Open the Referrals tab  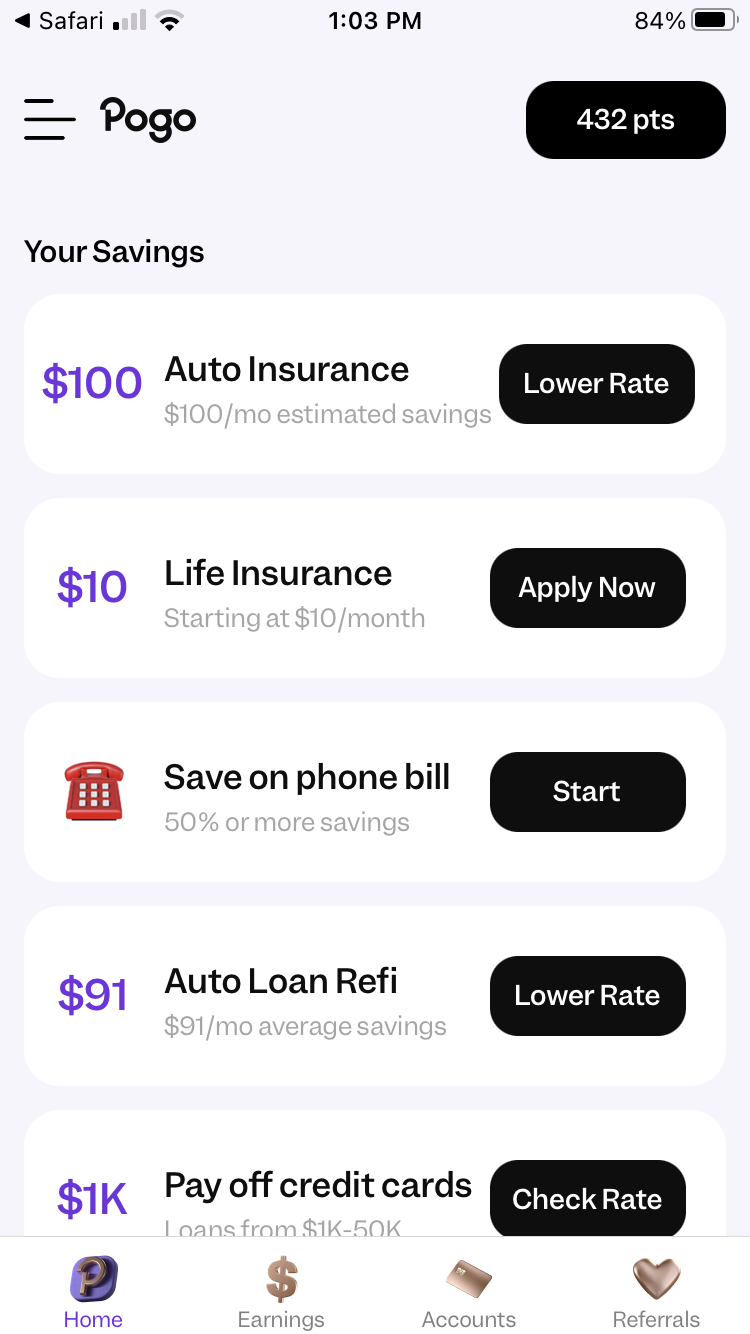click(656, 1293)
